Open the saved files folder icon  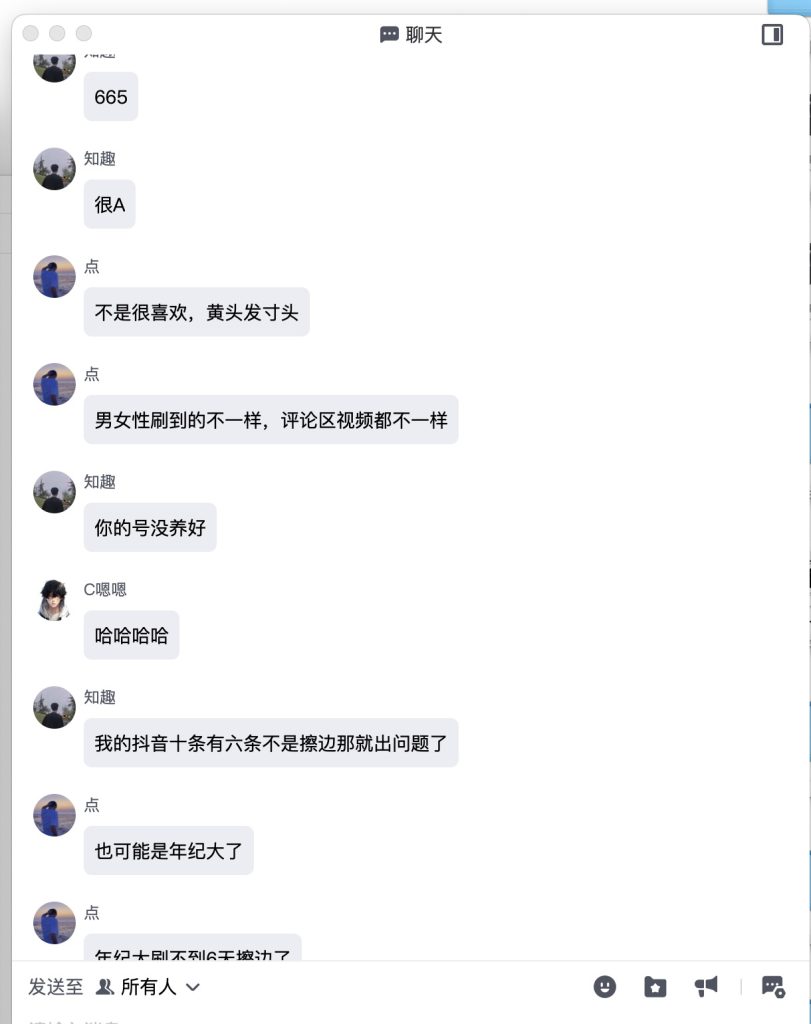click(655, 987)
